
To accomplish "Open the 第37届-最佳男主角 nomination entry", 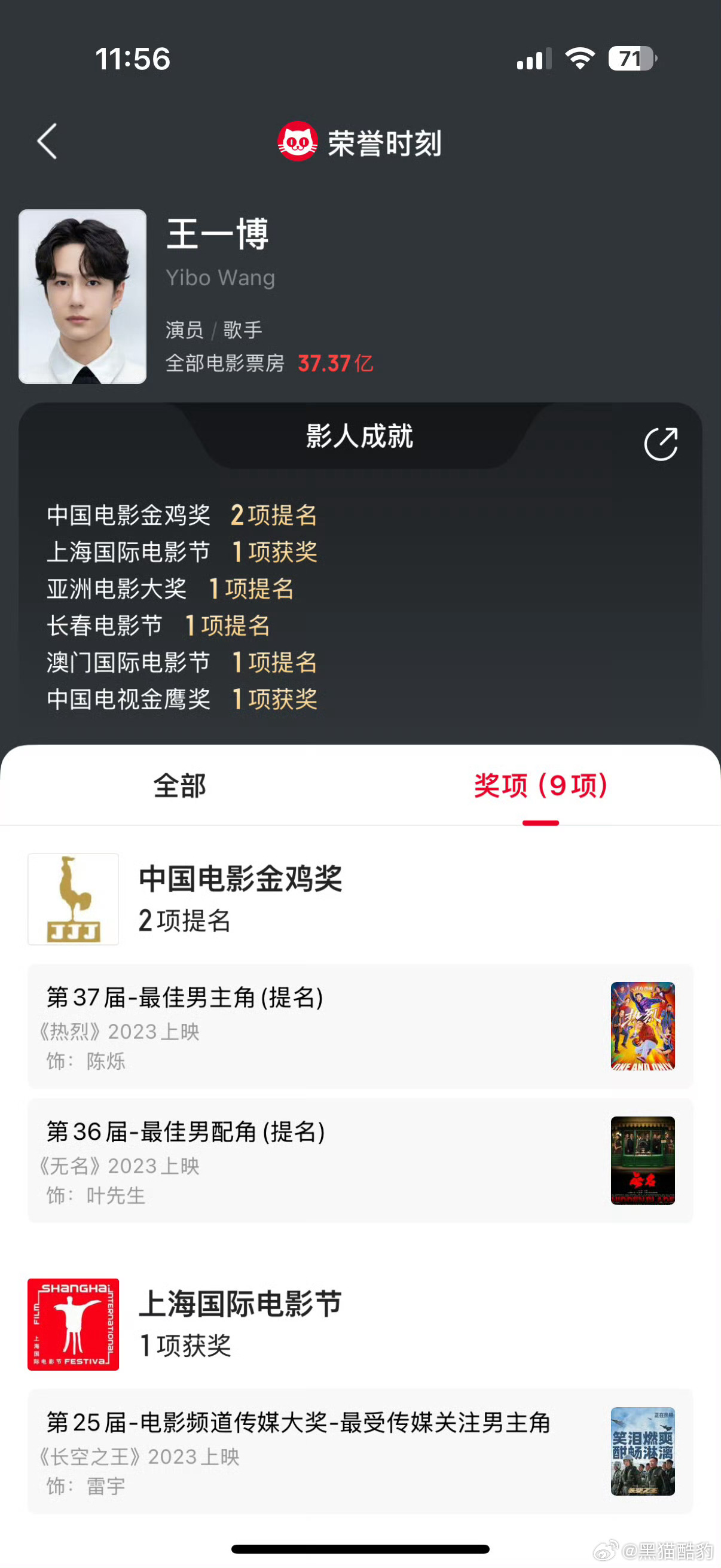I will 304,1029.
